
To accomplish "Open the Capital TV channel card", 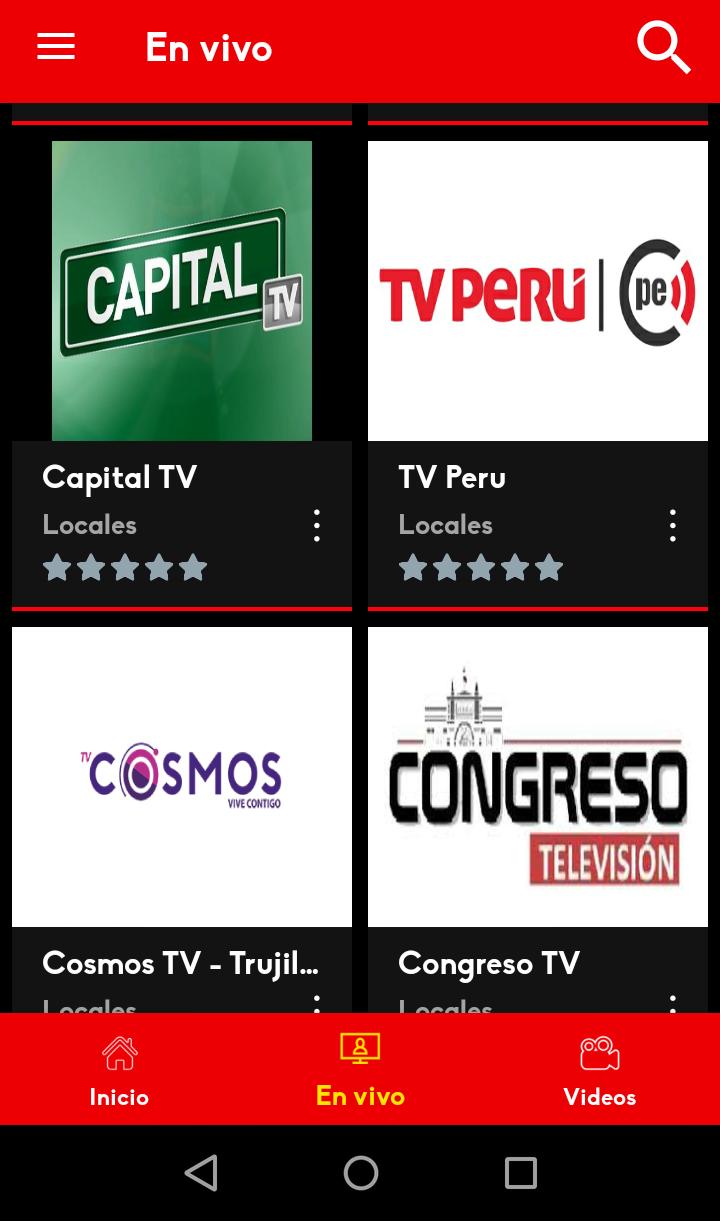I will 182,374.
